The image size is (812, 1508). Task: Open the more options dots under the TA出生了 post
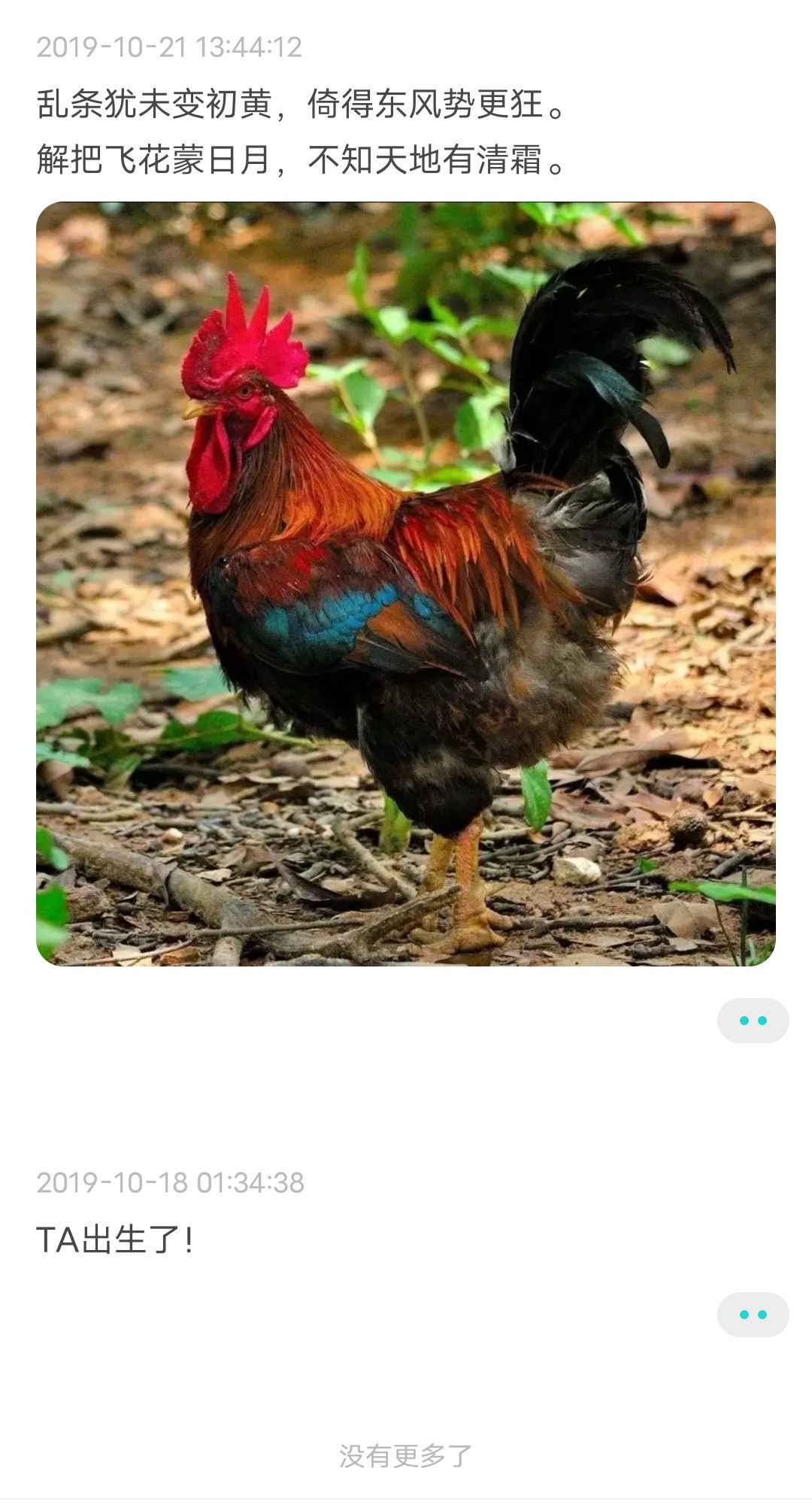[x=753, y=1315]
